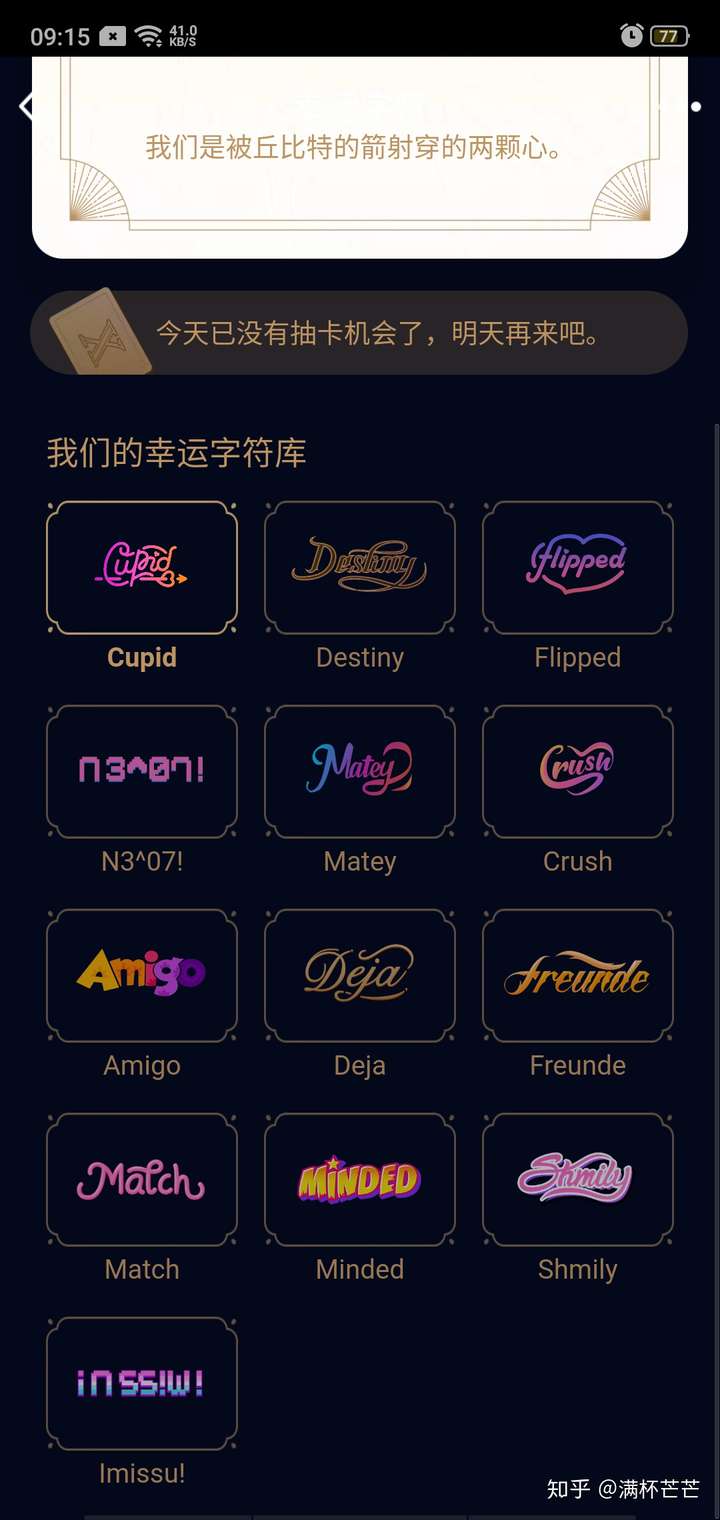
Task: View the Deja script badge
Action: point(360,975)
